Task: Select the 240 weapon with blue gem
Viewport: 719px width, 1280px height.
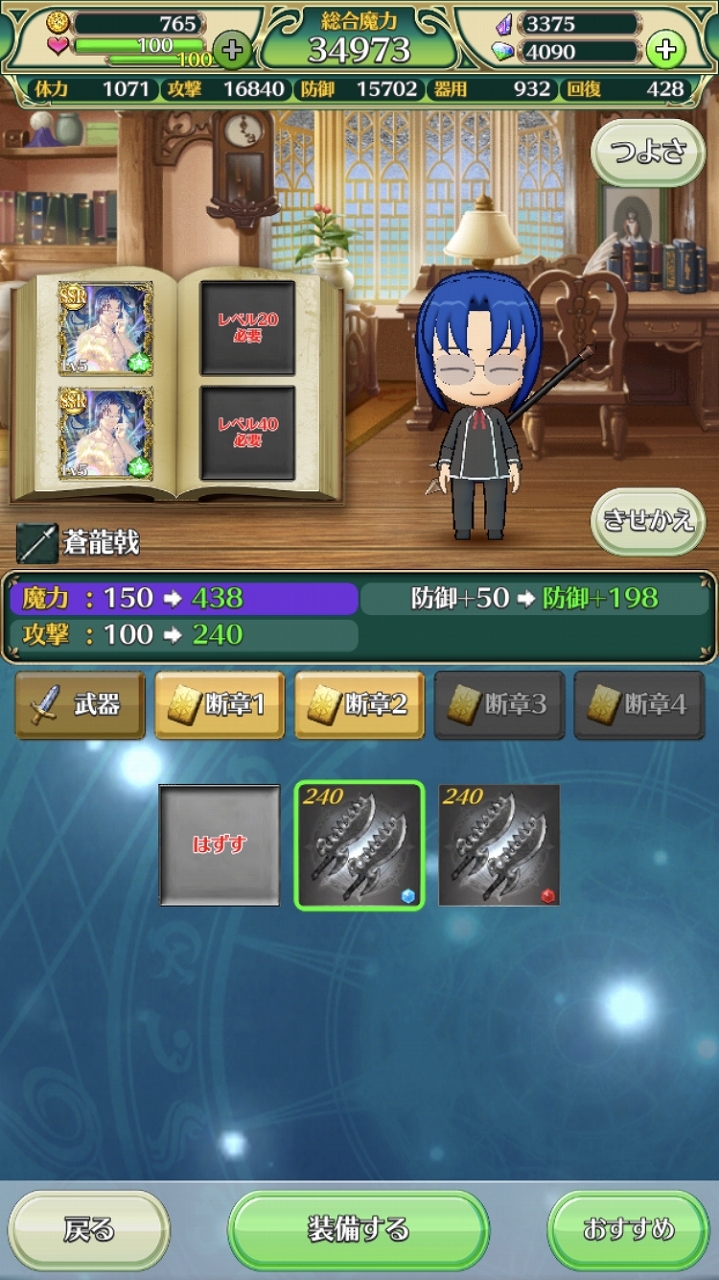Action: [359, 845]
